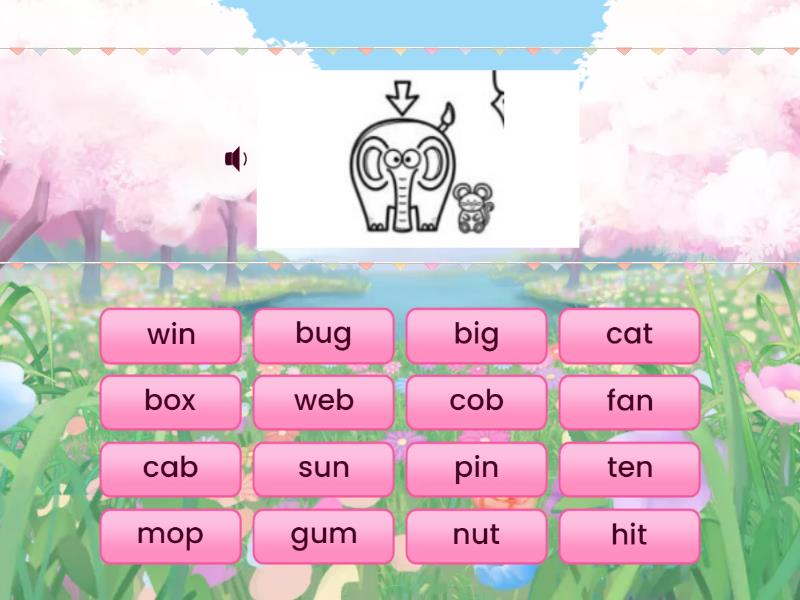The height and width of the screenshot is (600, 800).
Task: Select the word 'win'
Action: point(171,335)
